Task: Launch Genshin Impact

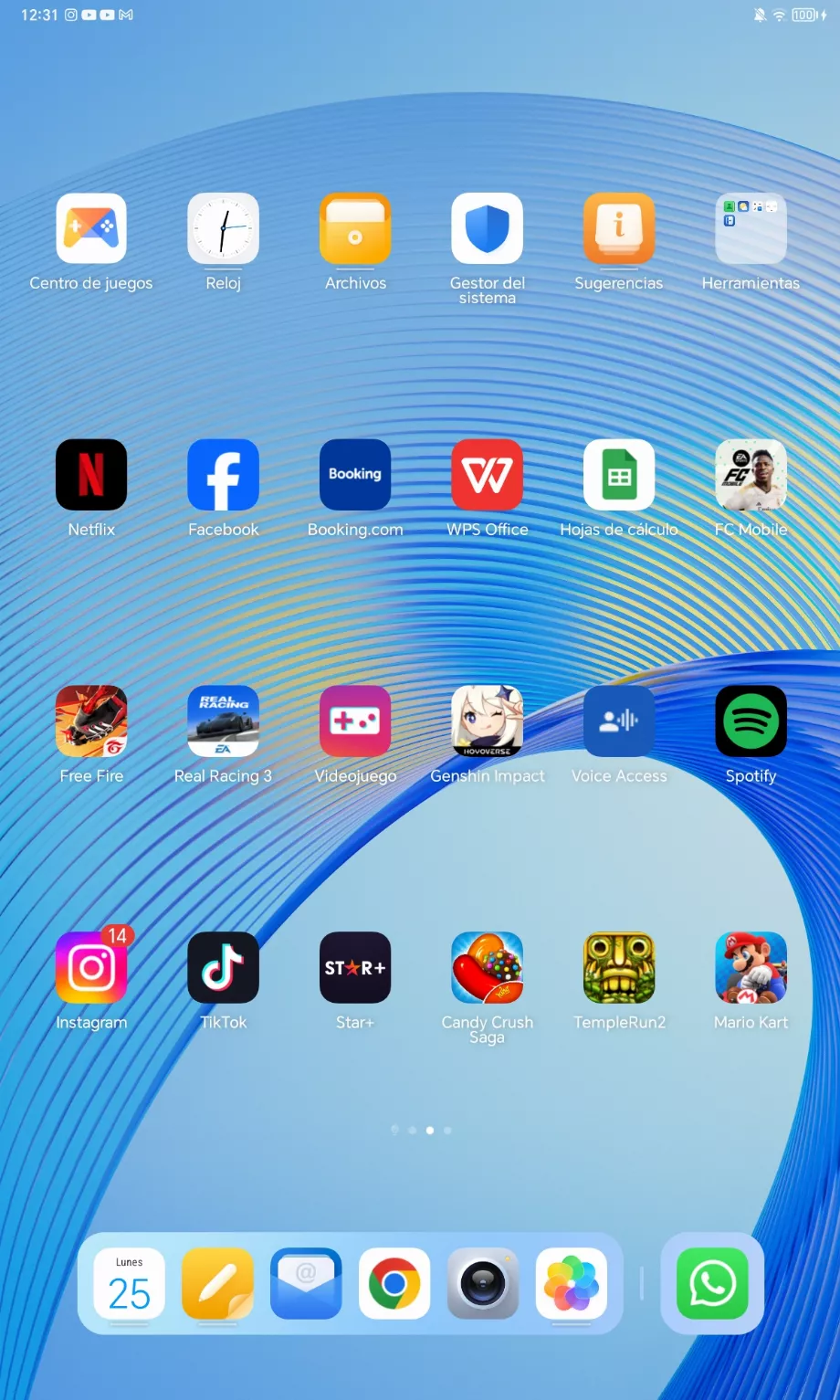Action: coord(487,721)
